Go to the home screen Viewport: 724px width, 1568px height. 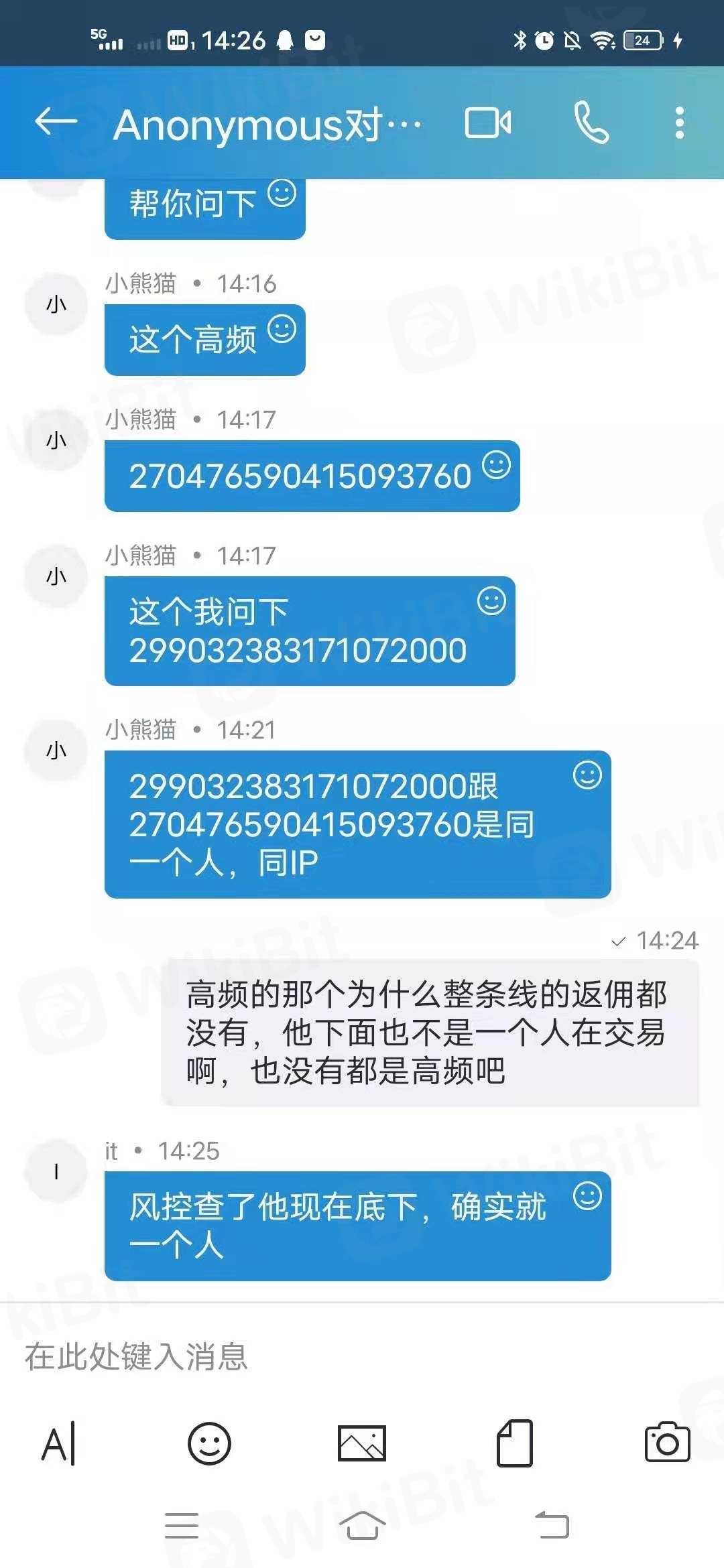click(x=362, y=1526)
